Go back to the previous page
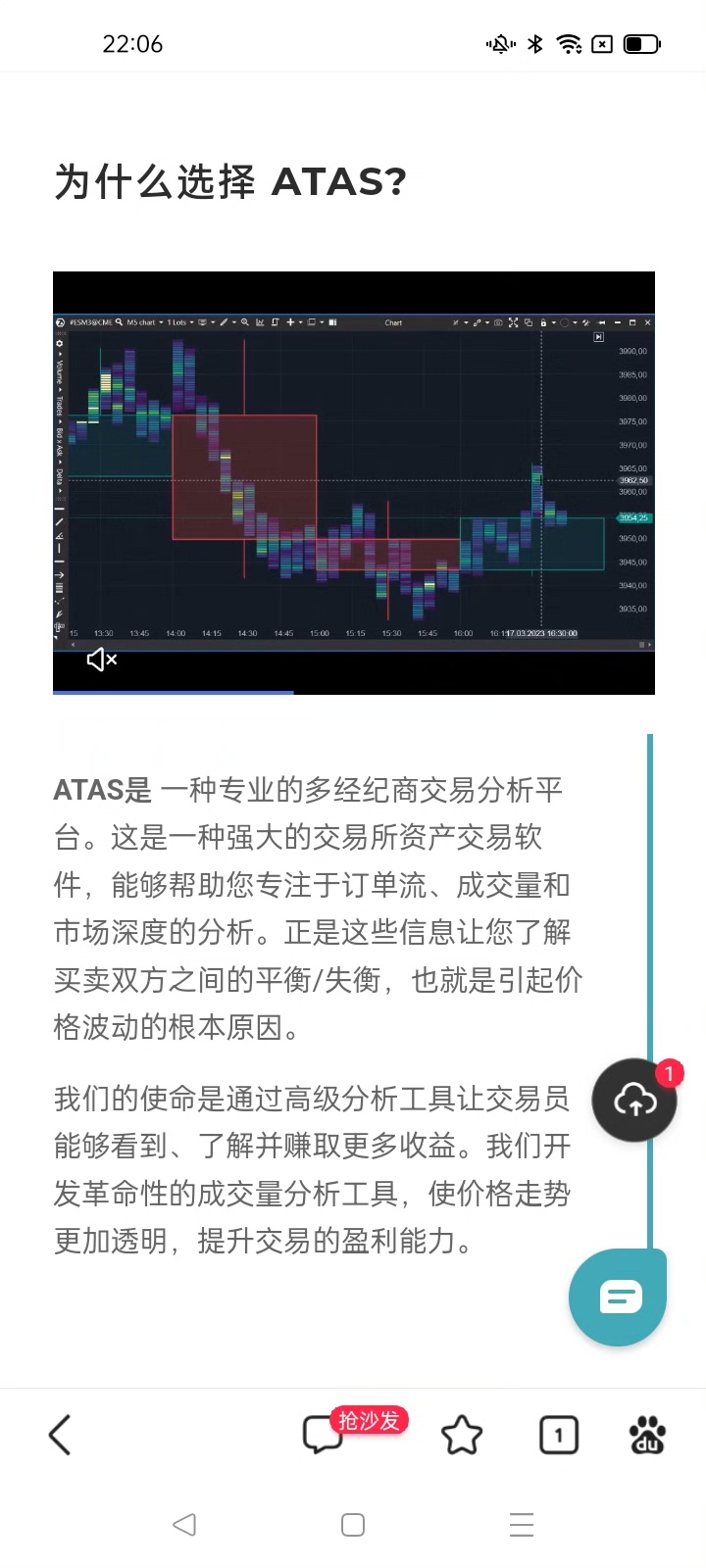Image resolution: width=706 pixels, height=1568 pixels. 61,1436
